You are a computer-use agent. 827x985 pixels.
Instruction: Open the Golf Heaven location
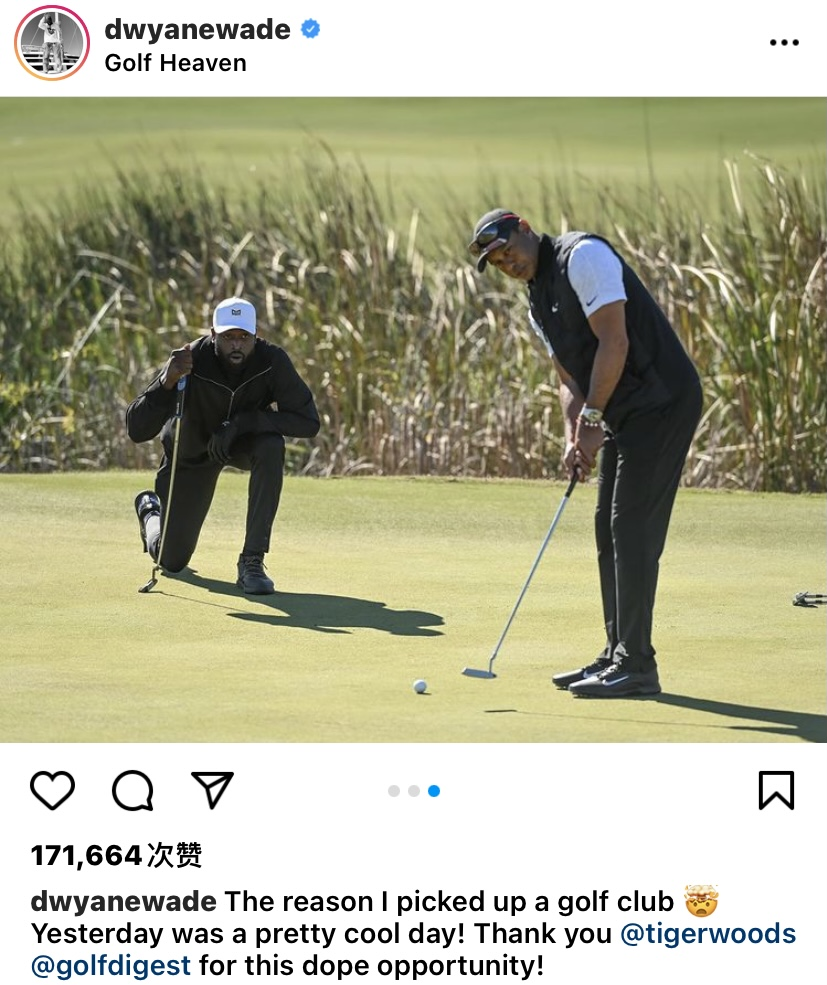pos(175,63)
